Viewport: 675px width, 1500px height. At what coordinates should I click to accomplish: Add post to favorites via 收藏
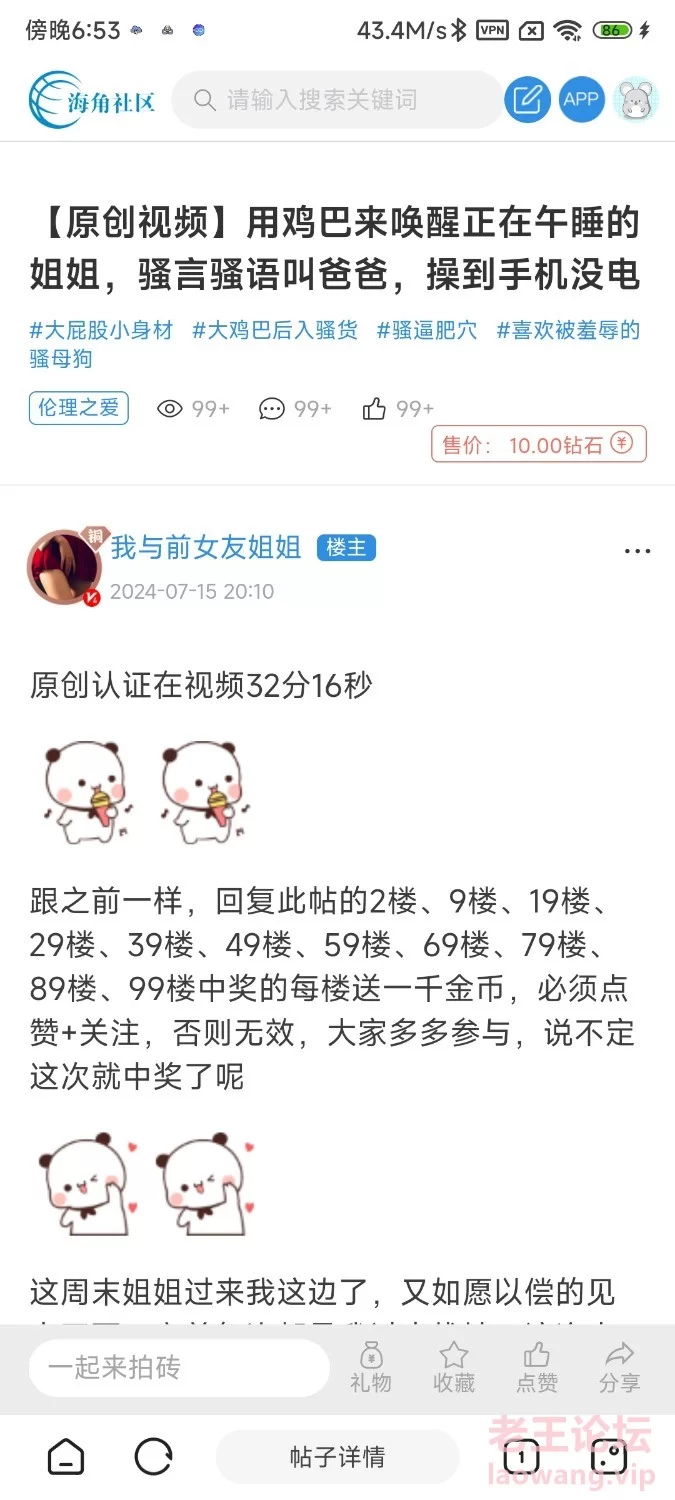[x=453, y=1368]
